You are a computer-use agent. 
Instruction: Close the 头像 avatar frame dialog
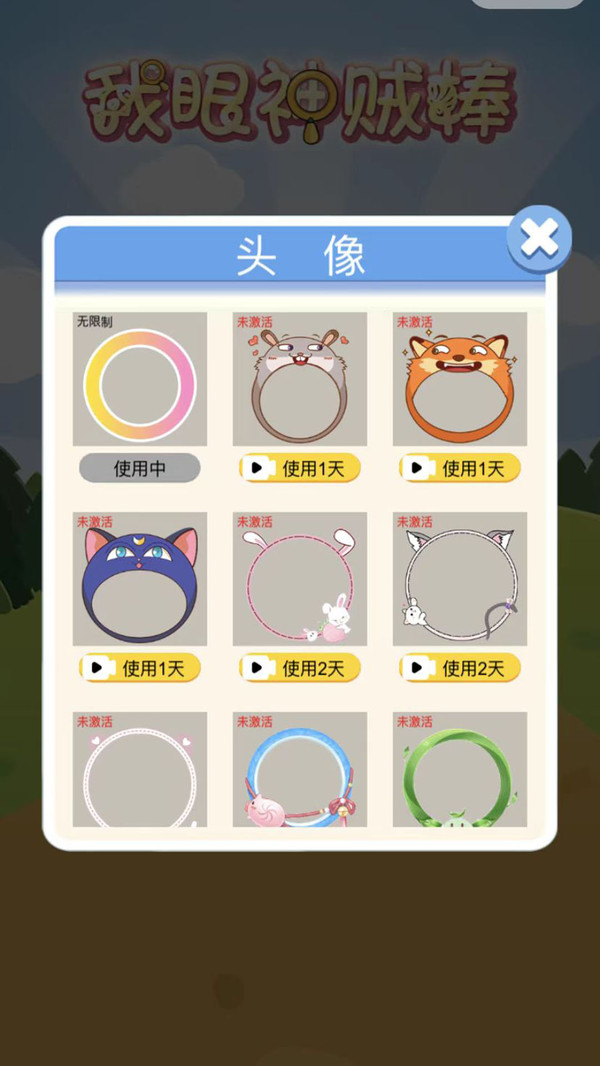tap(539, 238)
